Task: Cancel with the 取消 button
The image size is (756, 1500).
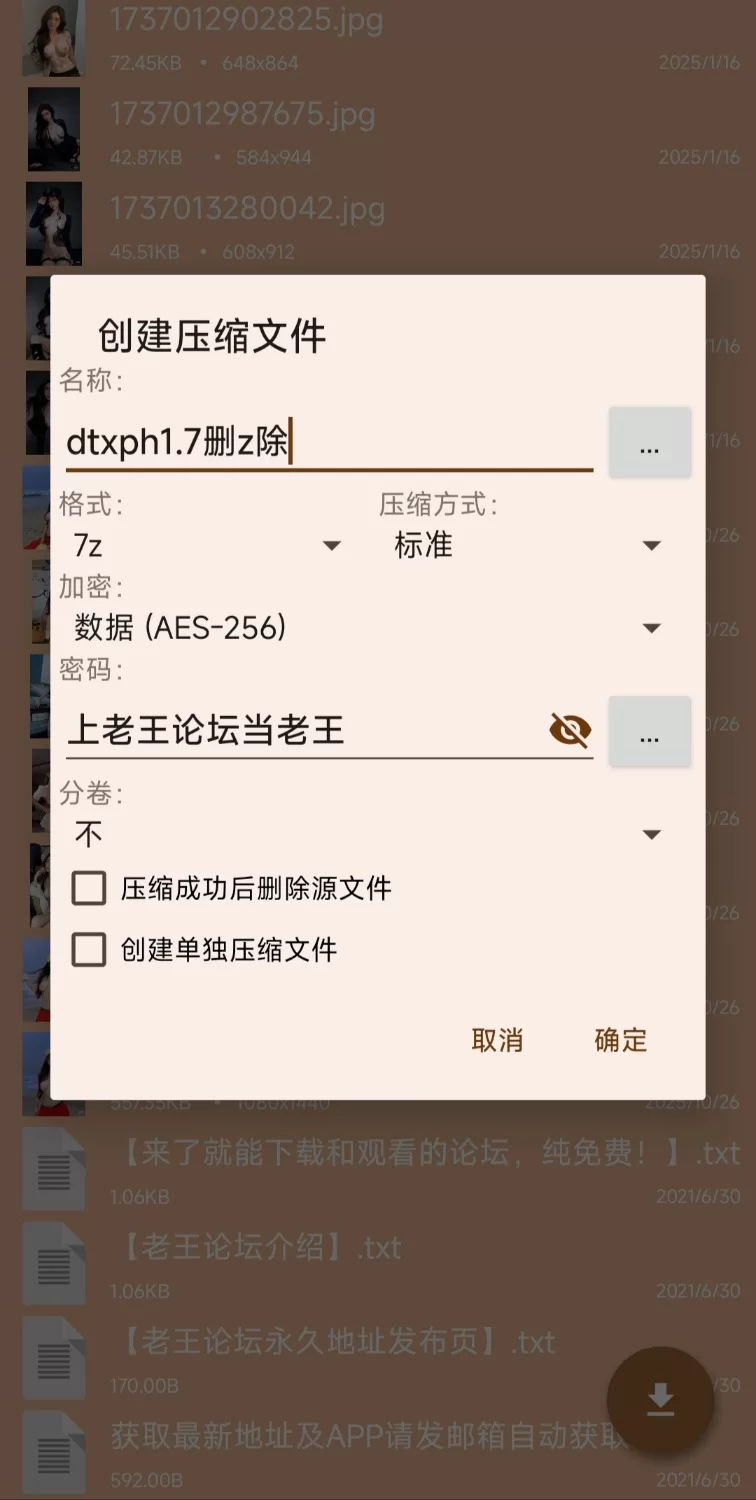Action: click(497, 1040)
